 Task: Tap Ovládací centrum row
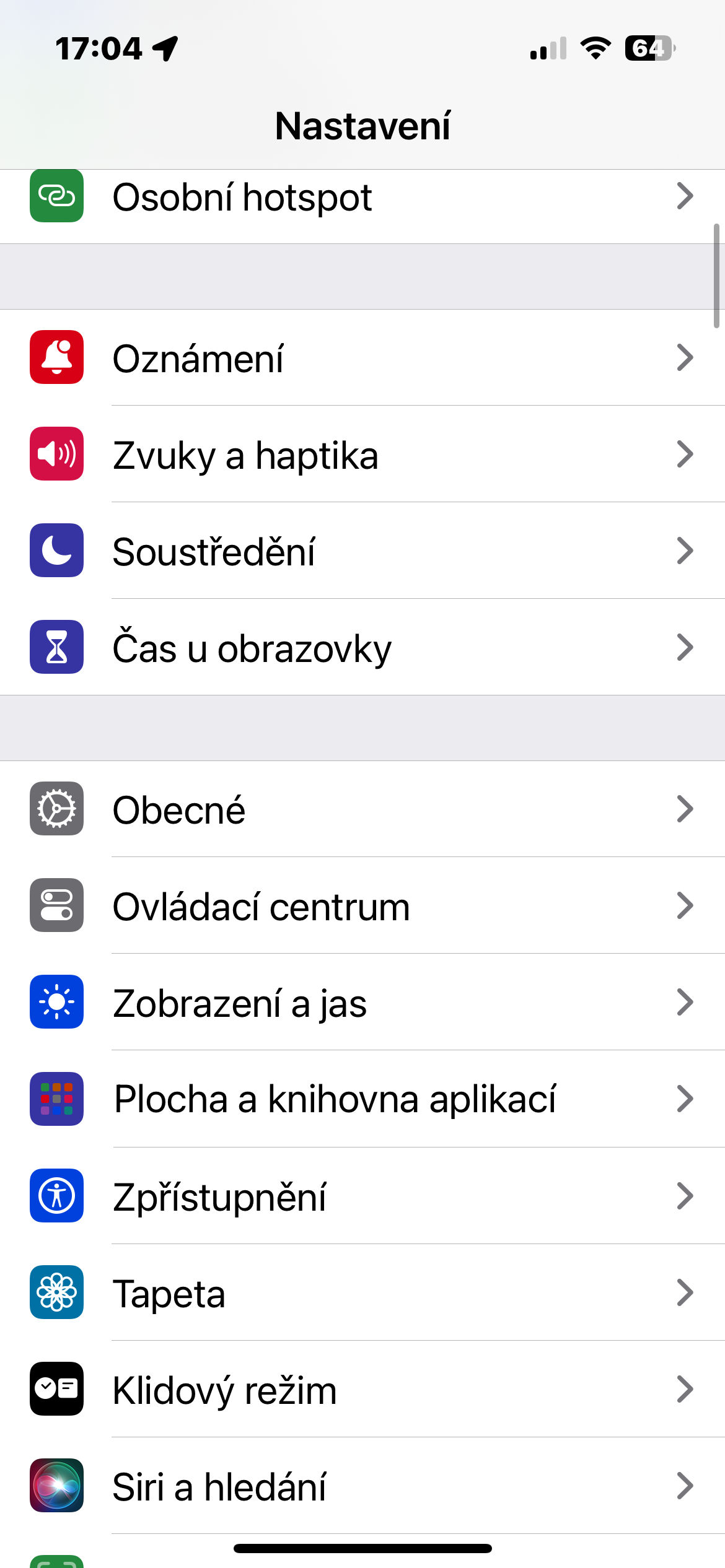pyautogui.click(x=362, y=906)
